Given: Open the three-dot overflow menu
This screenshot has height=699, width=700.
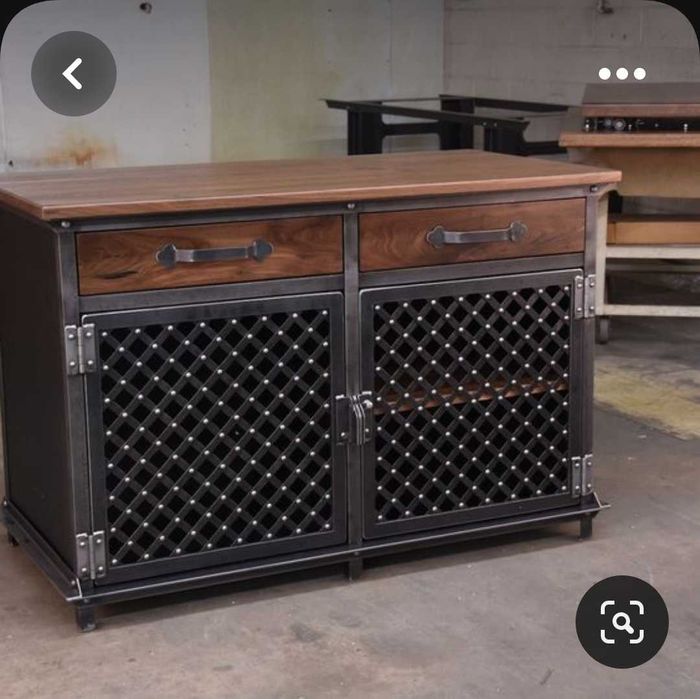Looking at the screenshot, I should click(622, 73).
